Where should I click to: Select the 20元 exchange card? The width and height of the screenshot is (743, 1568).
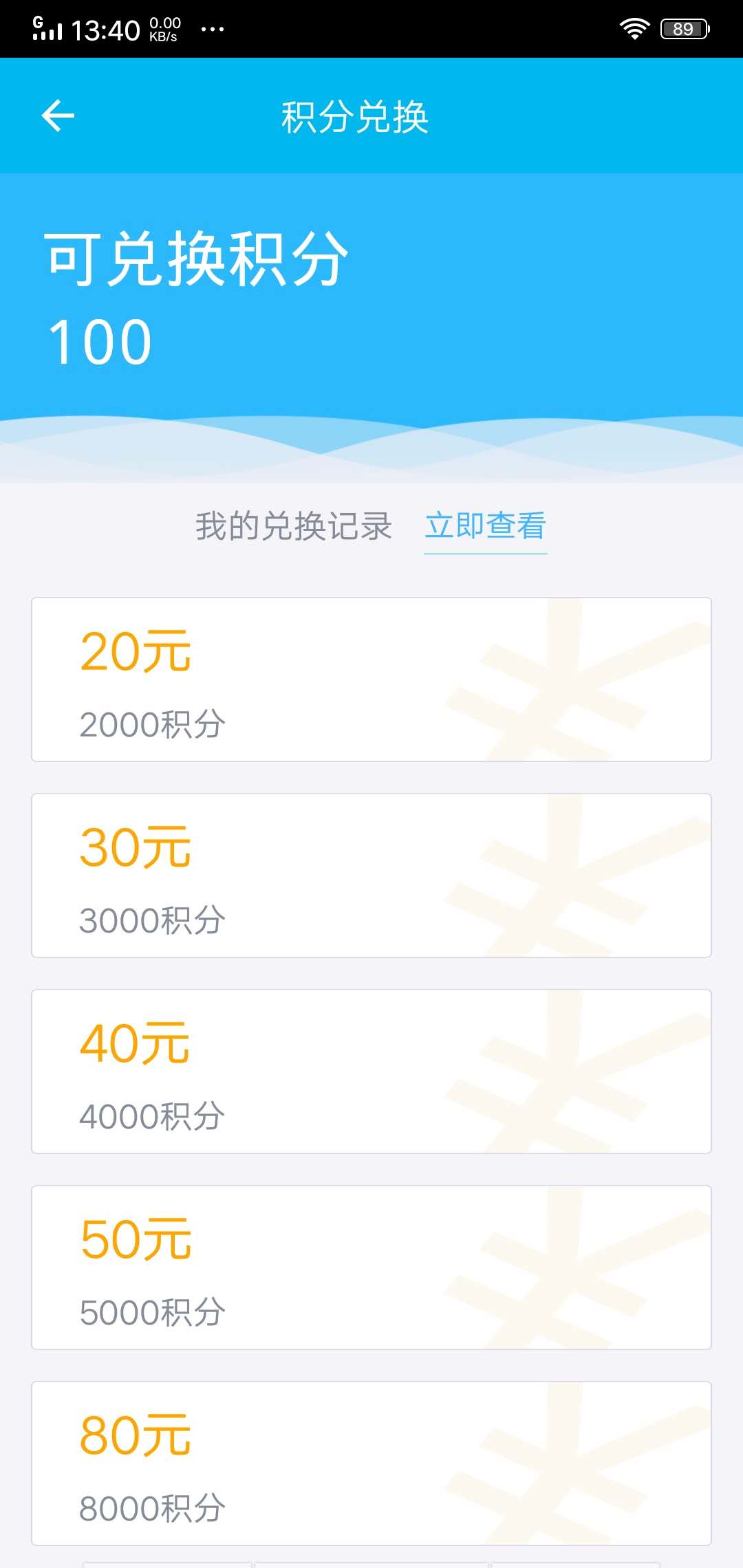[371, 677]
